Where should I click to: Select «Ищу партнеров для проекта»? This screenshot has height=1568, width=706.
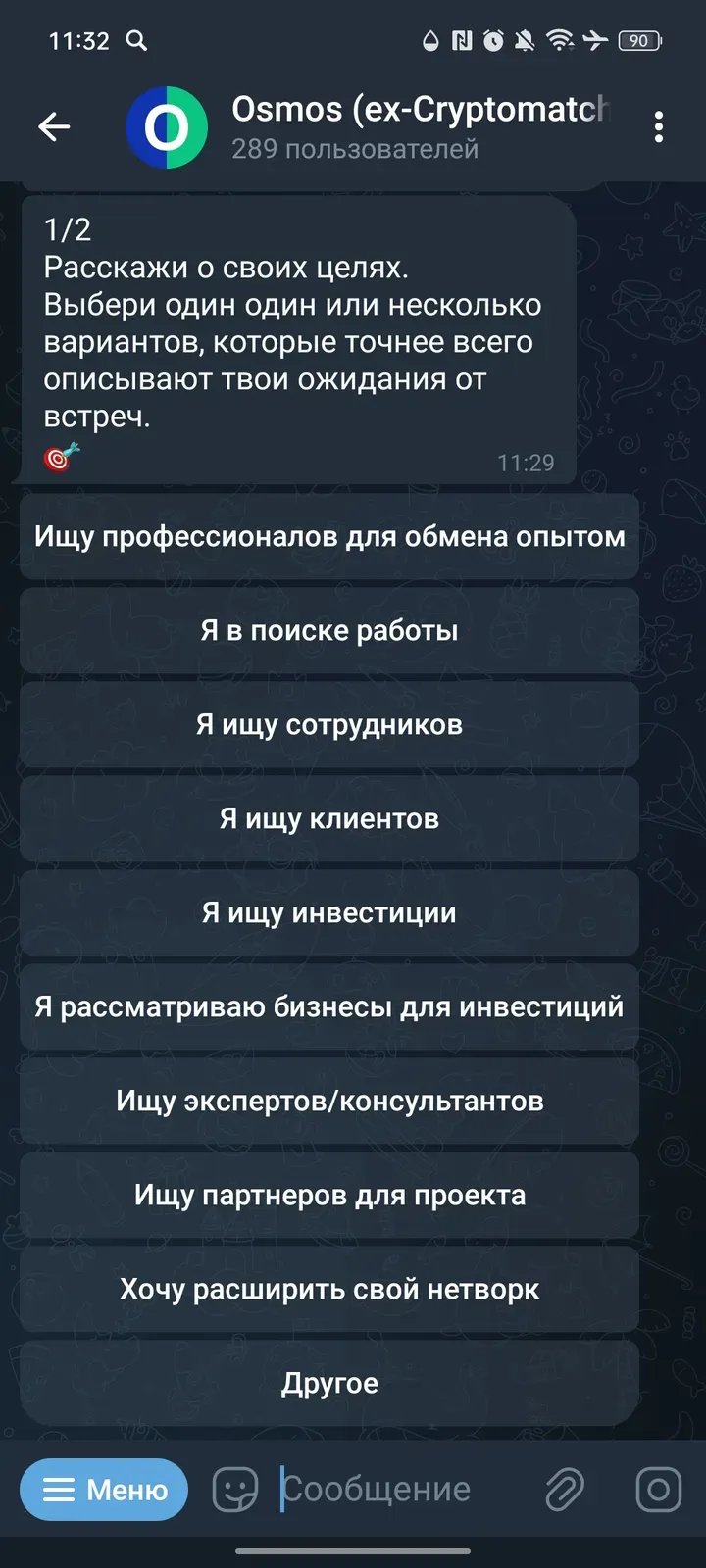click(x=329, y=1195)
